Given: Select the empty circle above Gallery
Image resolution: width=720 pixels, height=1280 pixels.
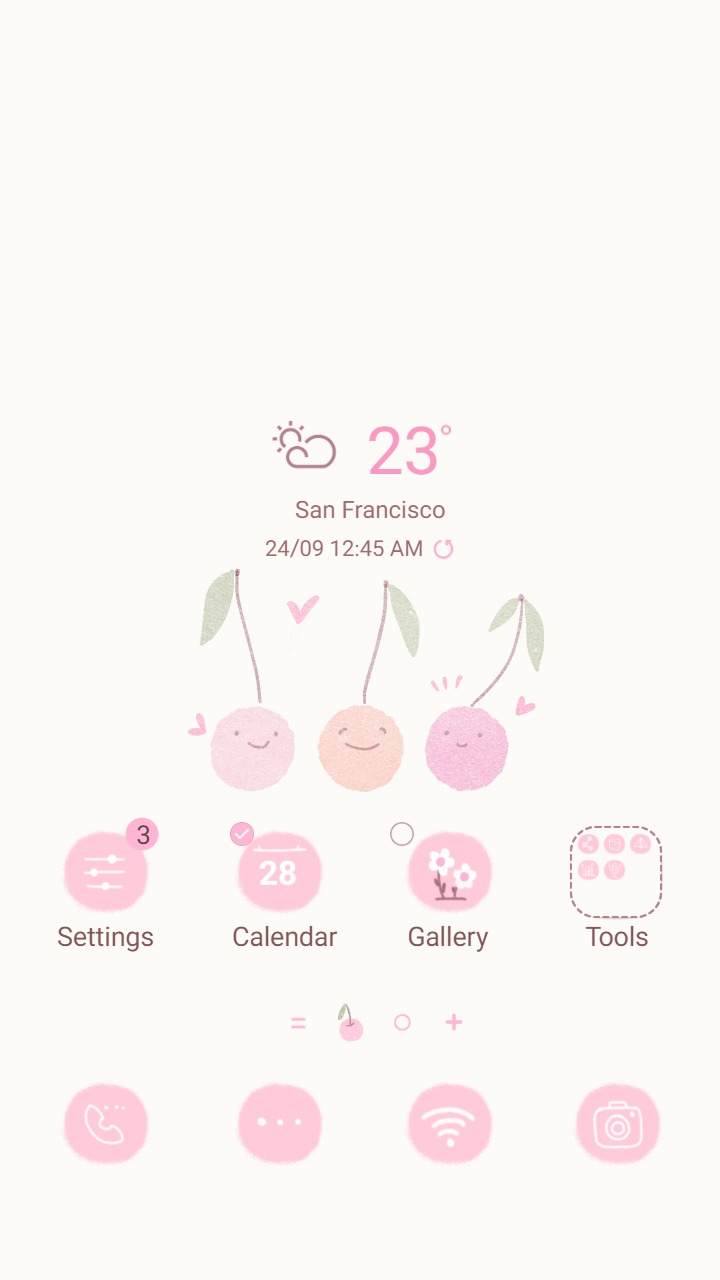Looking at the screenshot, I should pos(402,833).
